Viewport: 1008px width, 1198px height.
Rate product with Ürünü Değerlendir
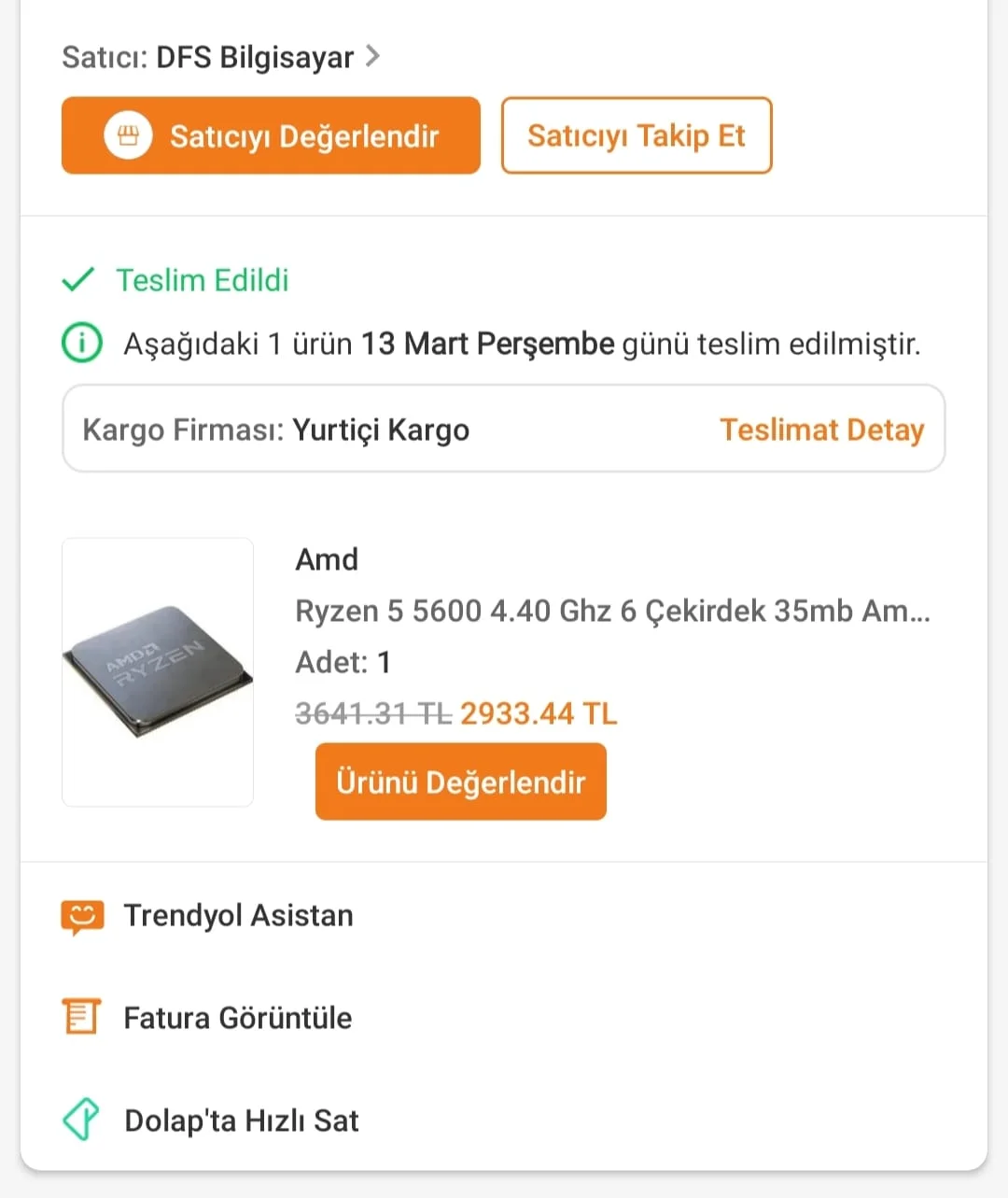click(x=461, y=782)
